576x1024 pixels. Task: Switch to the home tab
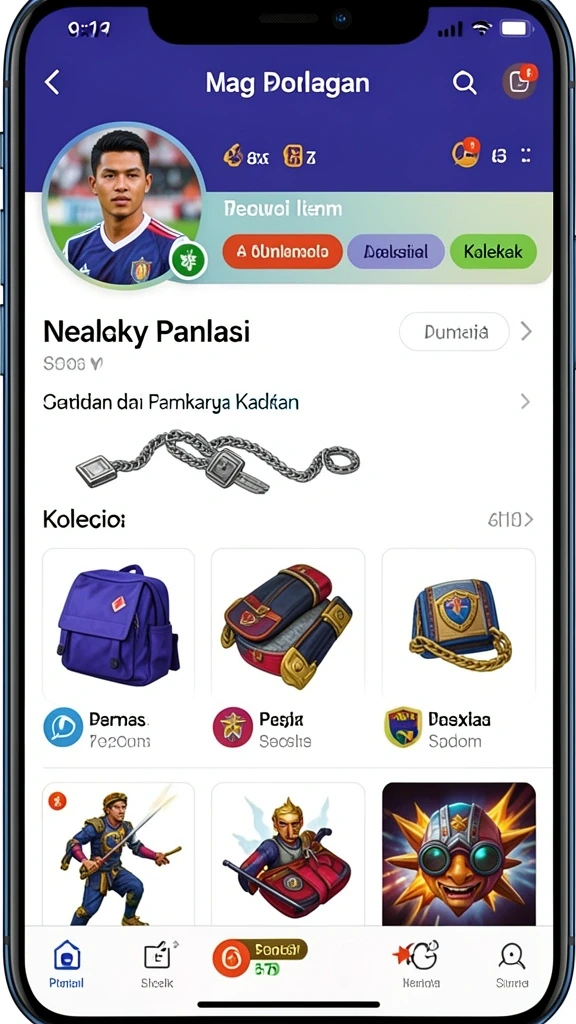[67, 964]
